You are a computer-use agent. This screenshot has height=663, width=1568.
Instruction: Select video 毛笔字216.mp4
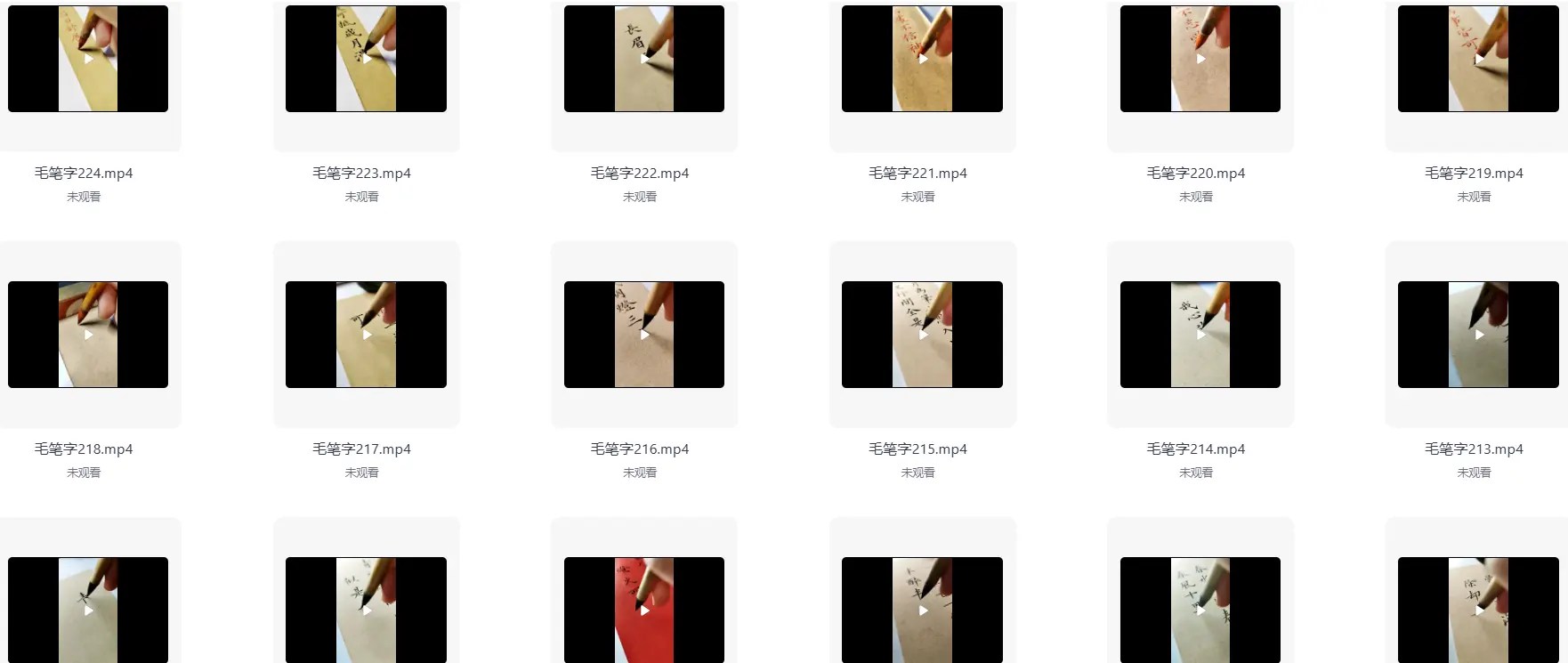[644, 335]
